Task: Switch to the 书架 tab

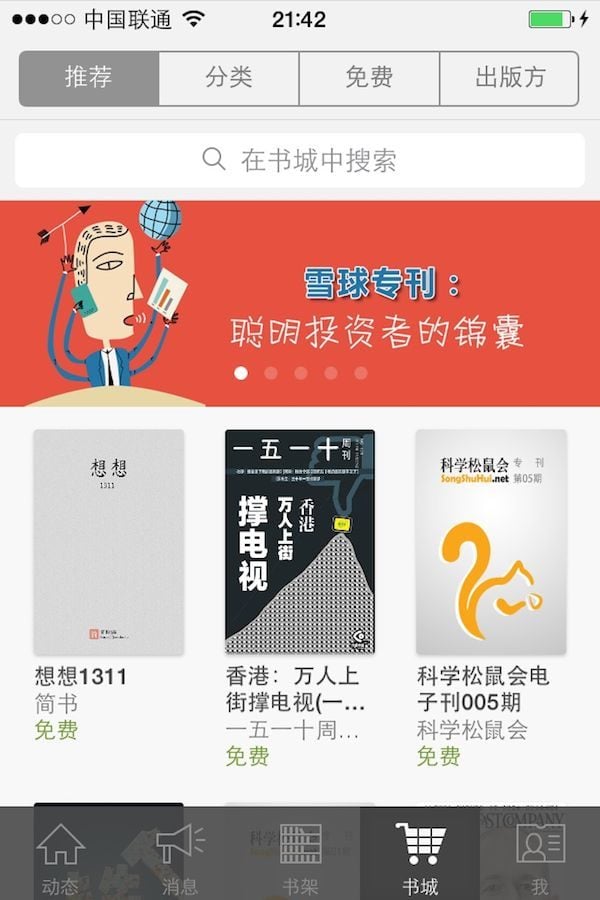Action: pos(300,856)
